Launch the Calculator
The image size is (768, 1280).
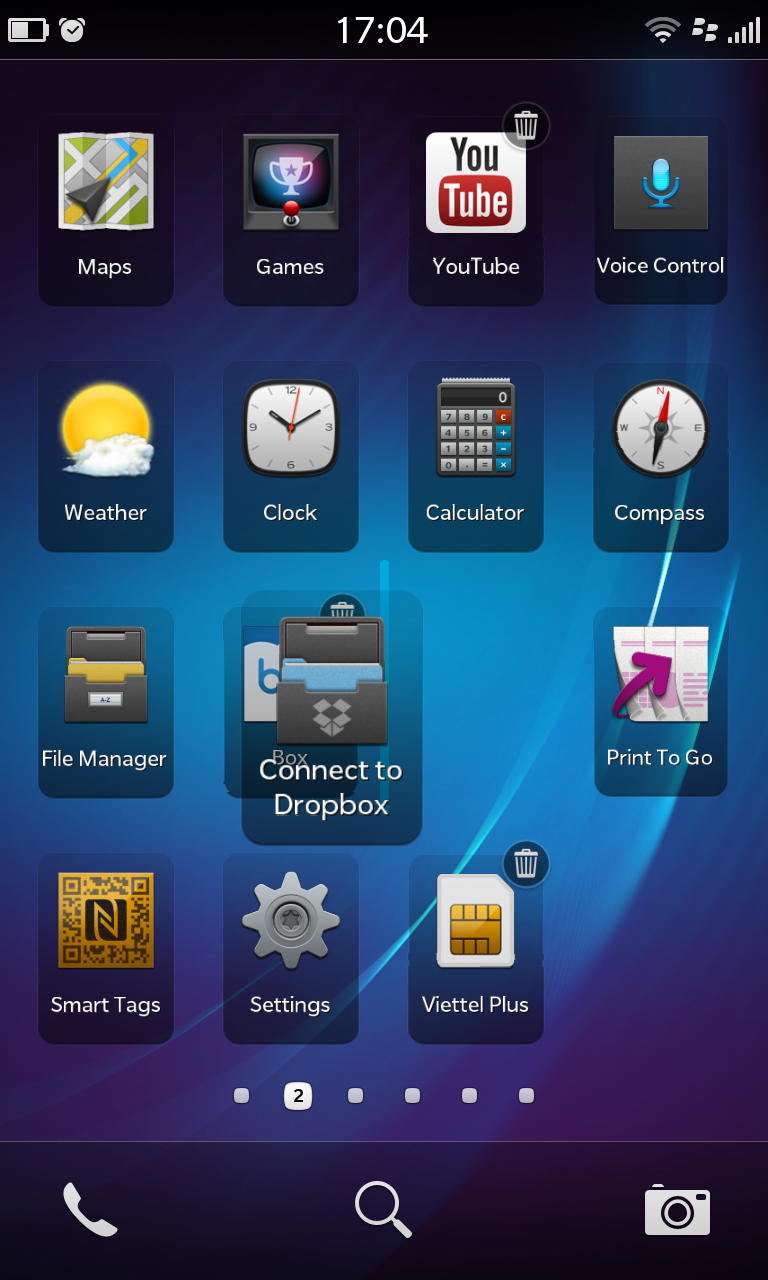[476, 456]
